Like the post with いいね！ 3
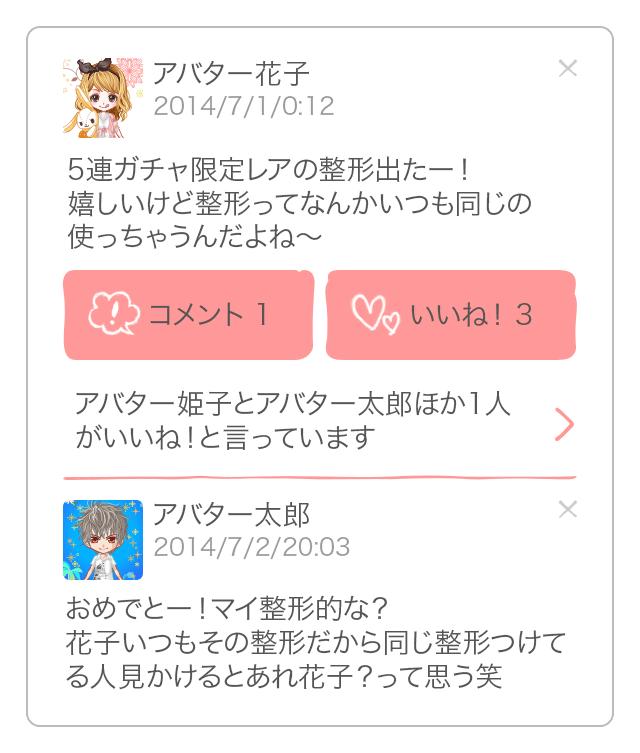The image size is (640, 753). (x=450, y=314)
